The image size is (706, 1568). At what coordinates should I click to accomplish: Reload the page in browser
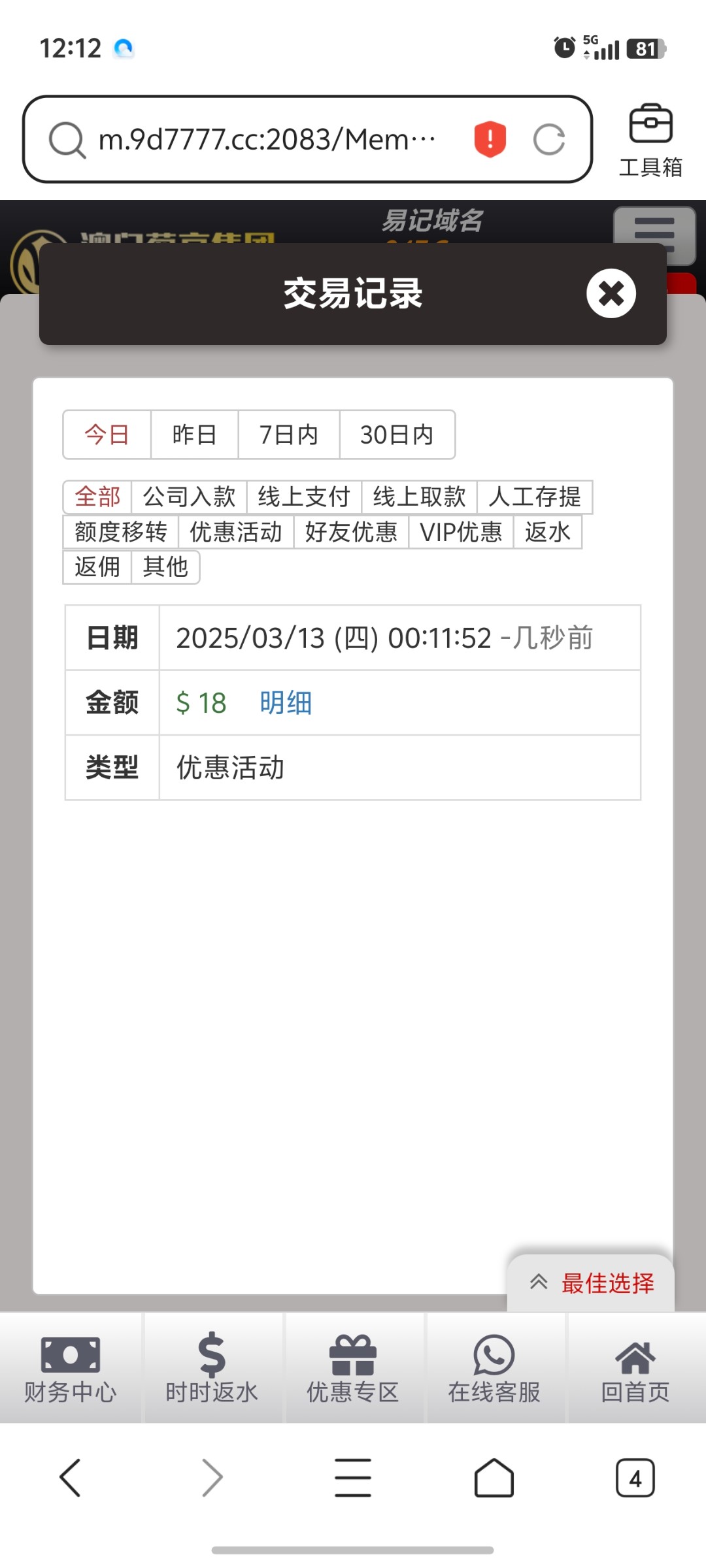pos(549,139)
